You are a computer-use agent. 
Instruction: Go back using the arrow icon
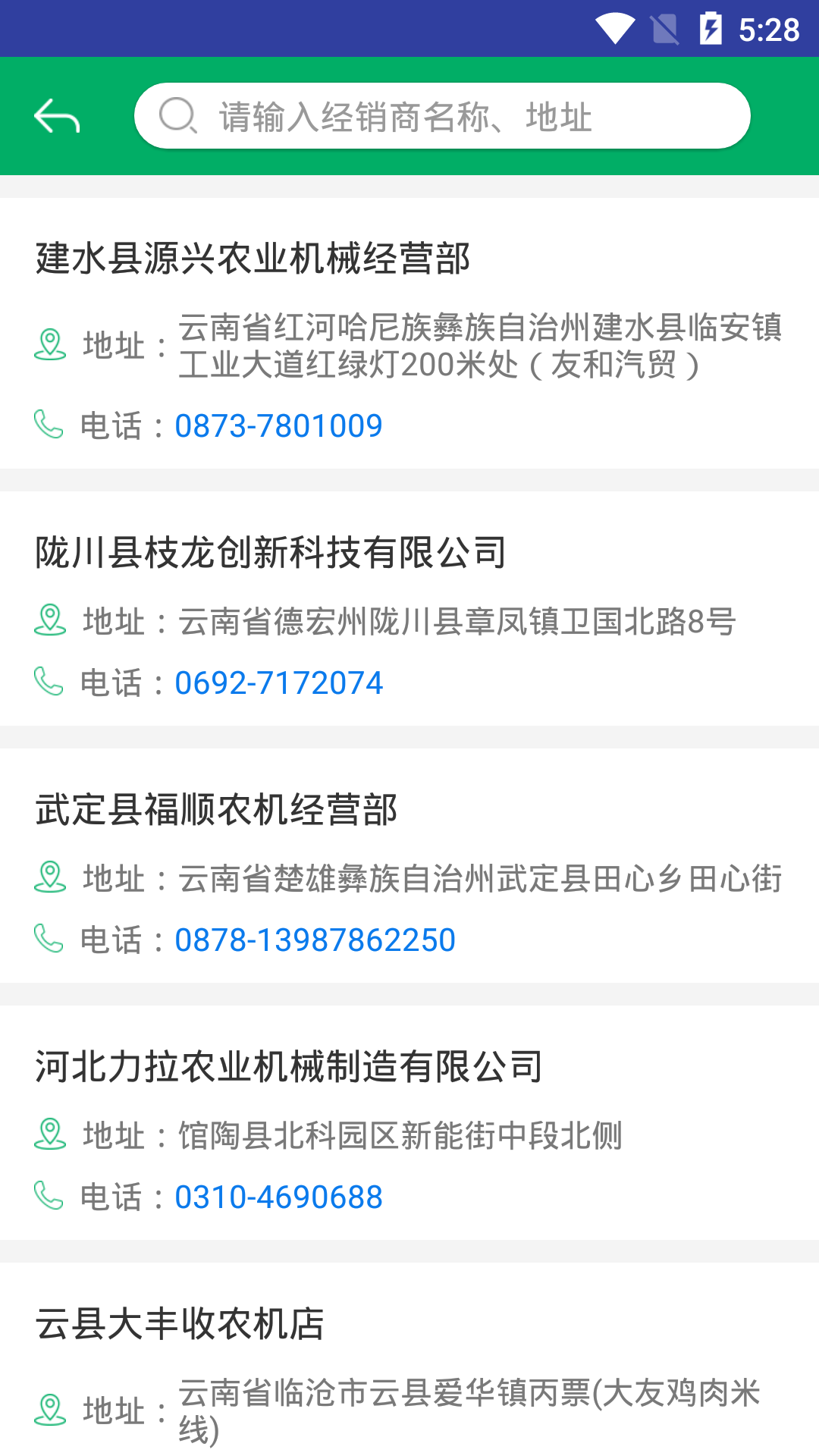[57, 117]
